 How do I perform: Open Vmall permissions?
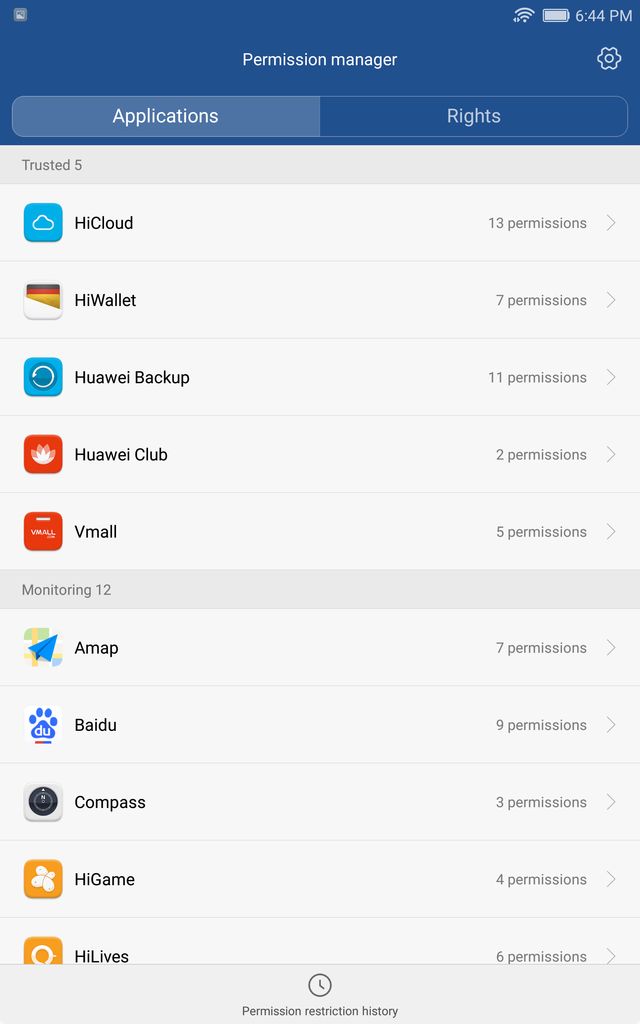point(320,532)
